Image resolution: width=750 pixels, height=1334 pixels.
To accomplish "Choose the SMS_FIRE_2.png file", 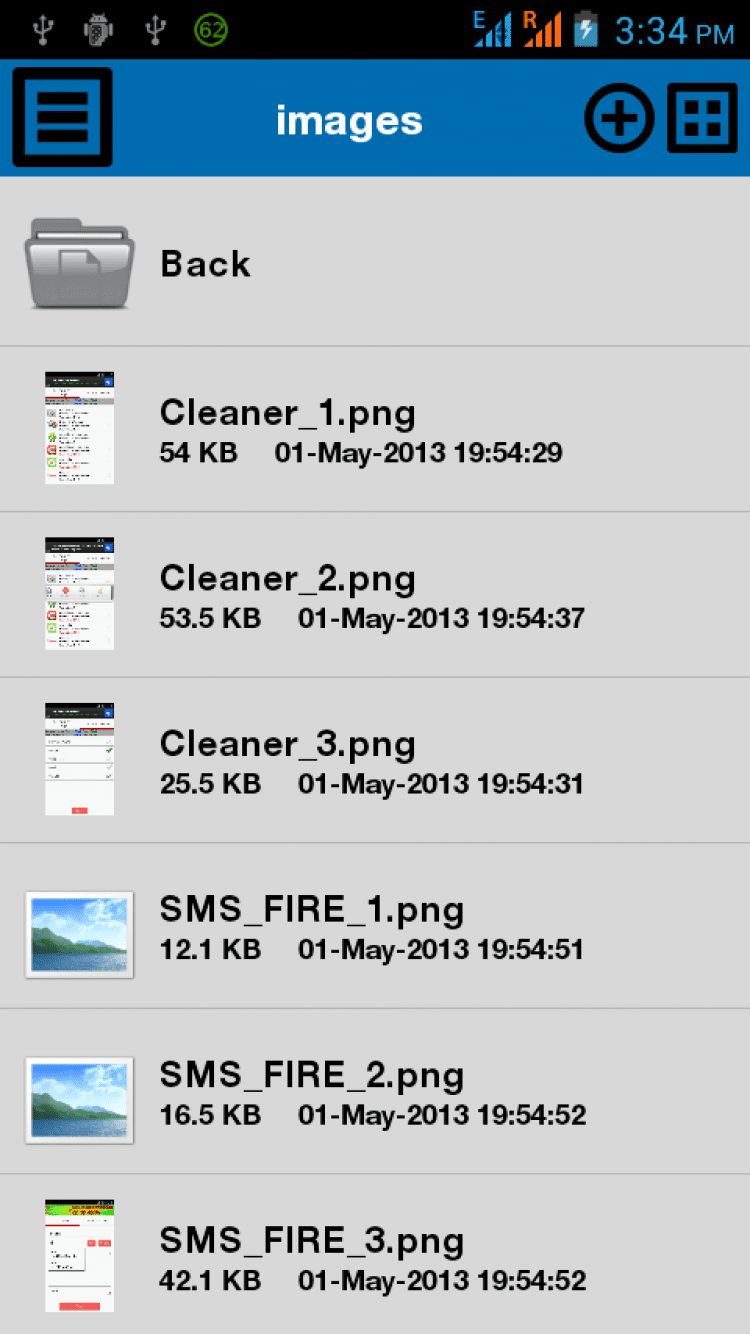I will click(x=311, y=1092).
